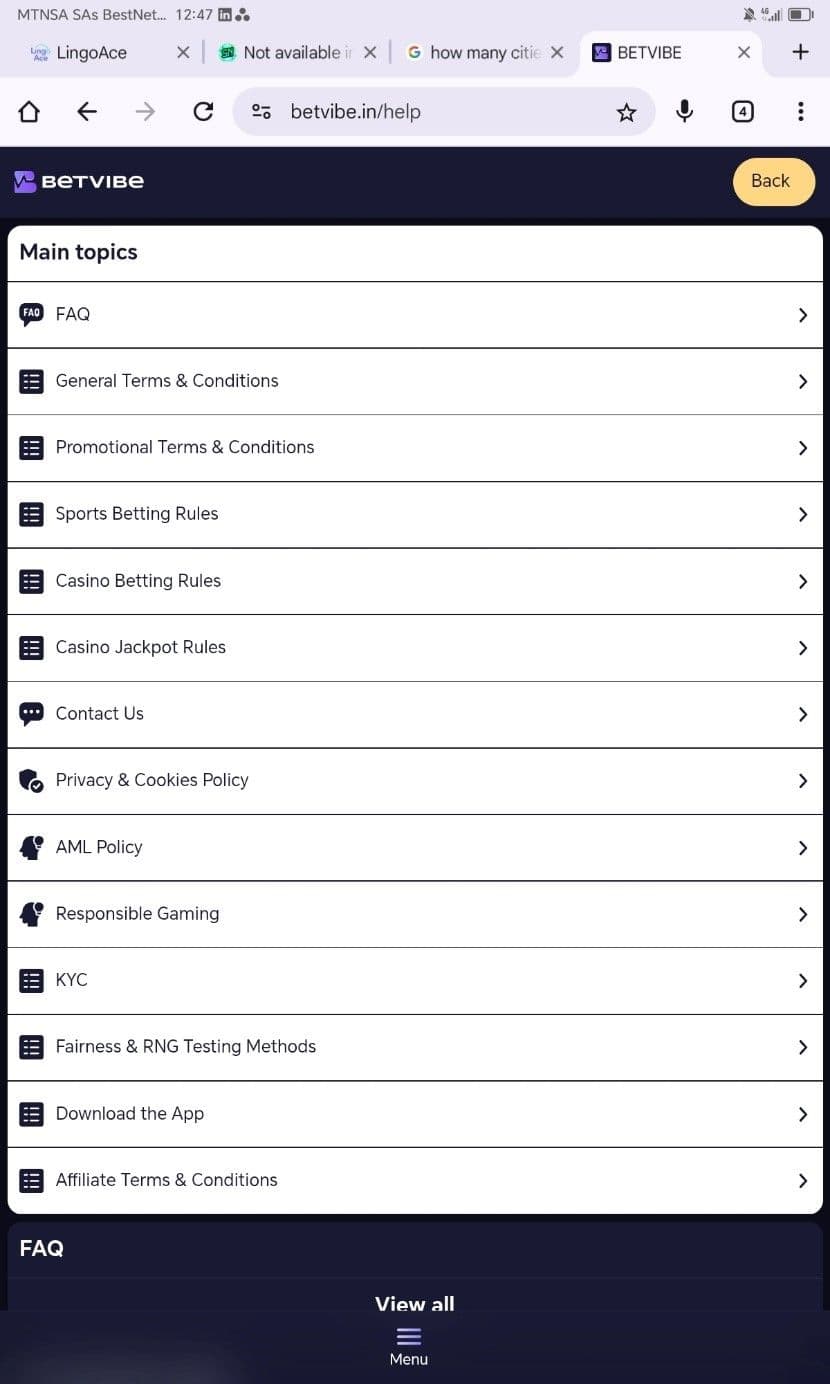Tap the home icon in the browser toolbar
830x1384 pixels.
28,111
